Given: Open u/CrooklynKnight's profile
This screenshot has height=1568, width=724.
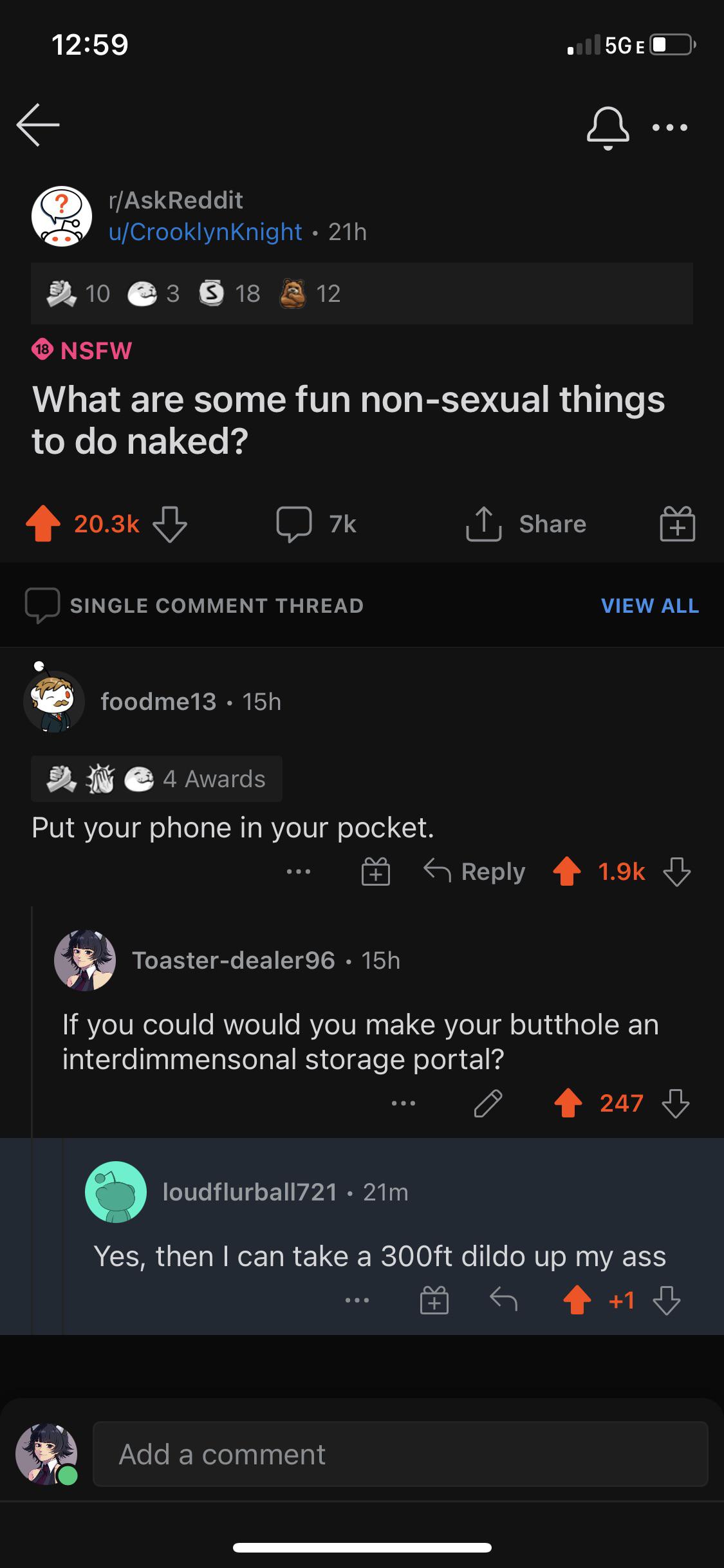Looking at the screenshot, I should (x=205, y=232).
